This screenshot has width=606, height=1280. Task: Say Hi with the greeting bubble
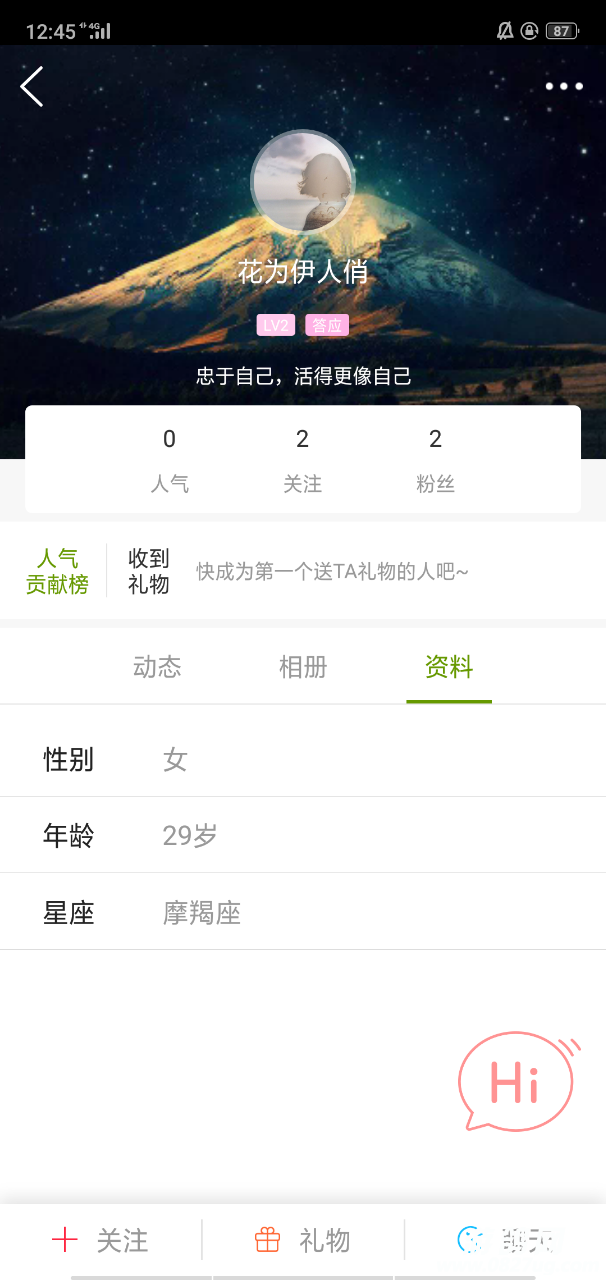[516, 1082]
